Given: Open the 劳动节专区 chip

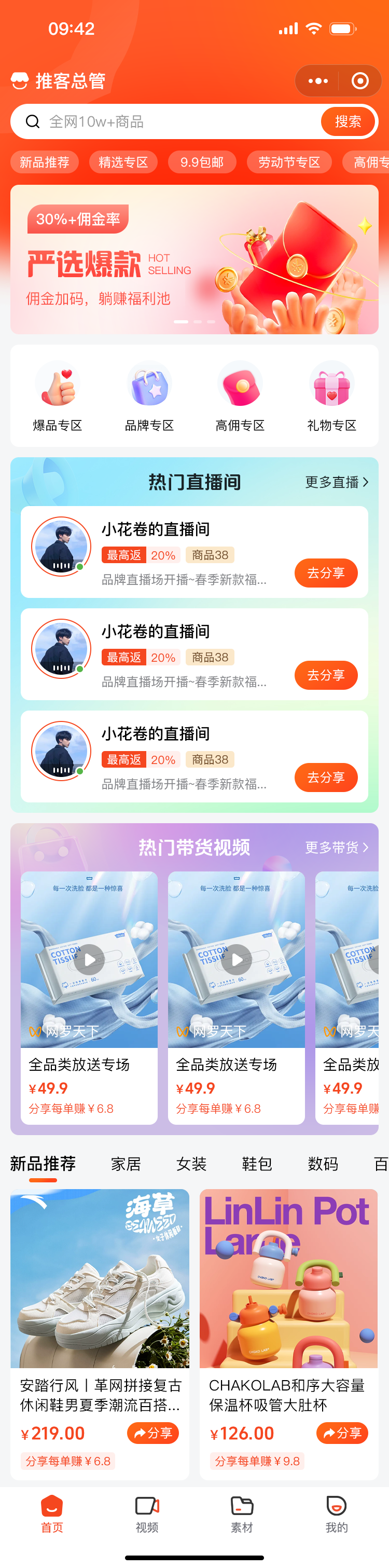Looking at the screenshot, I should click(x=289, y=162).
